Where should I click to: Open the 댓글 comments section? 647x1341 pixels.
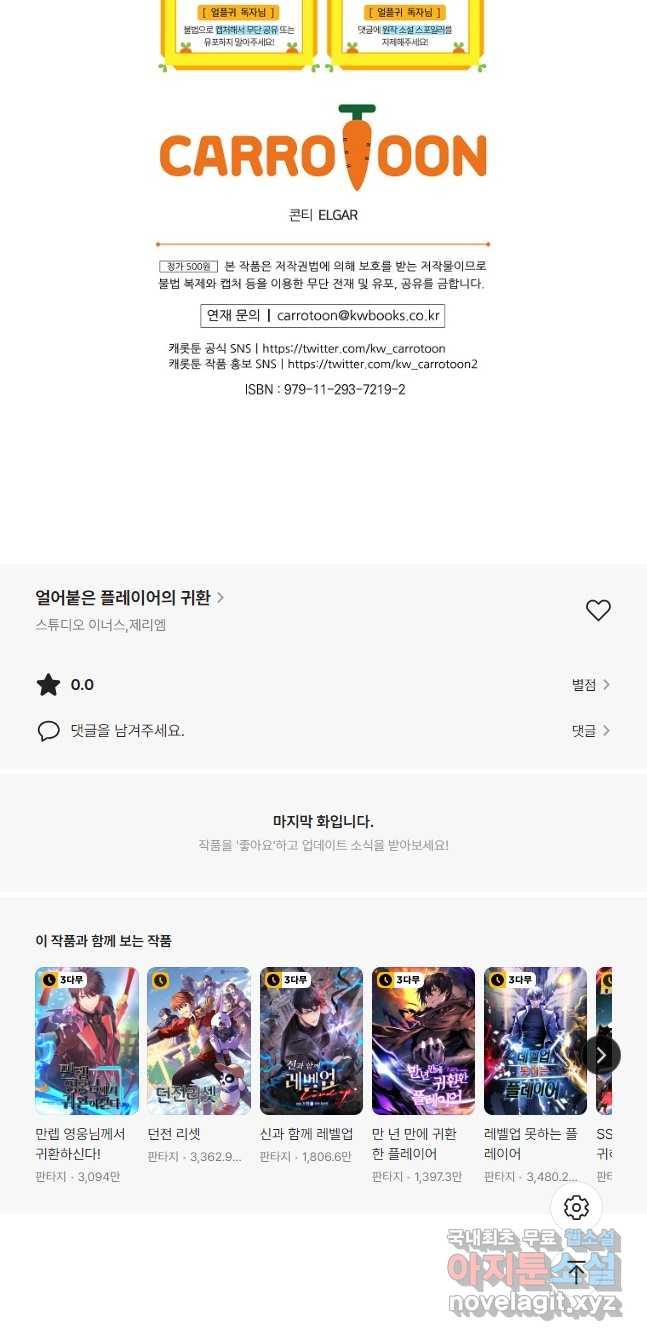click(590, 731)
